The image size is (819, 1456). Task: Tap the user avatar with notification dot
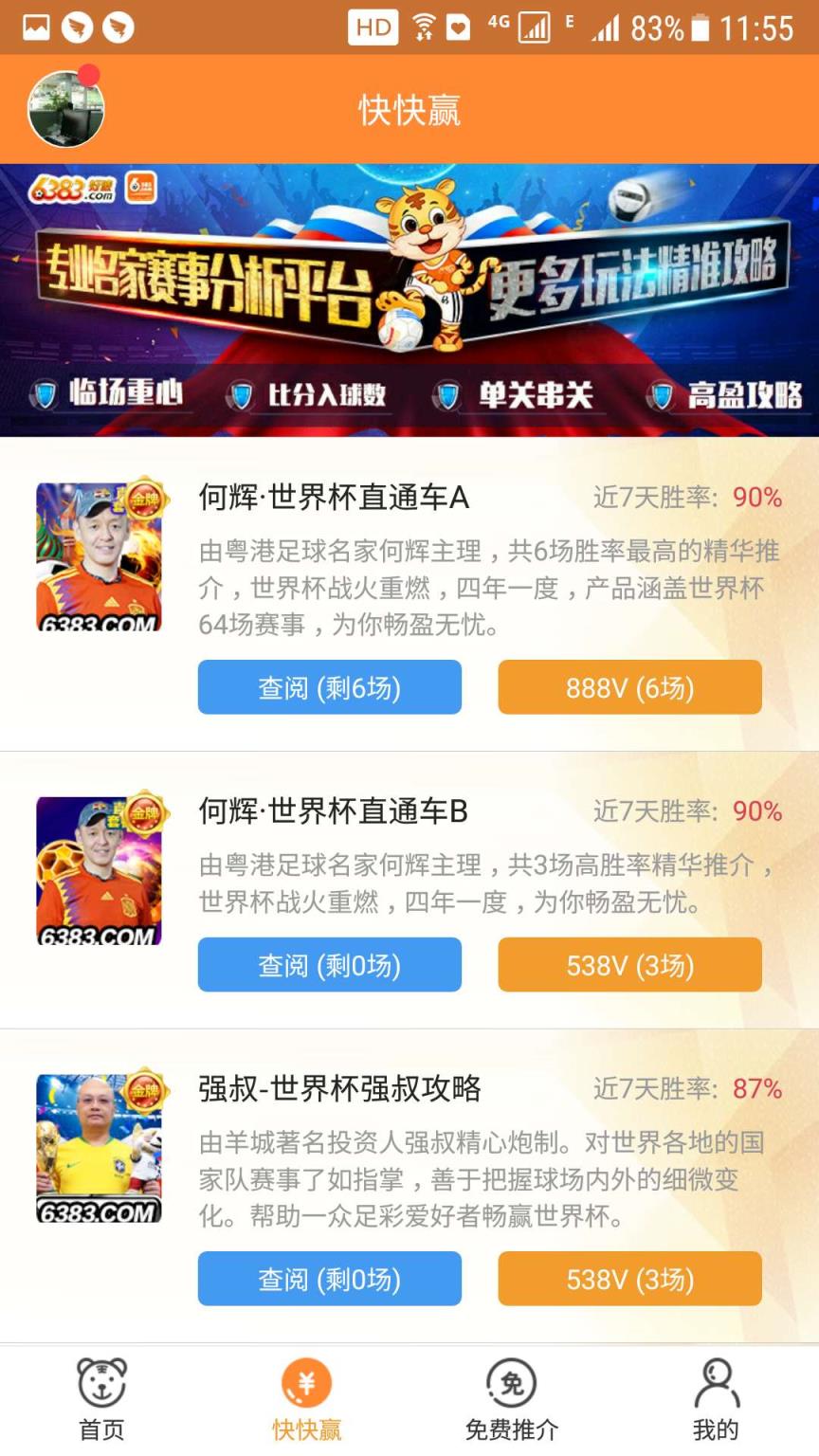[x=64, y=107]
